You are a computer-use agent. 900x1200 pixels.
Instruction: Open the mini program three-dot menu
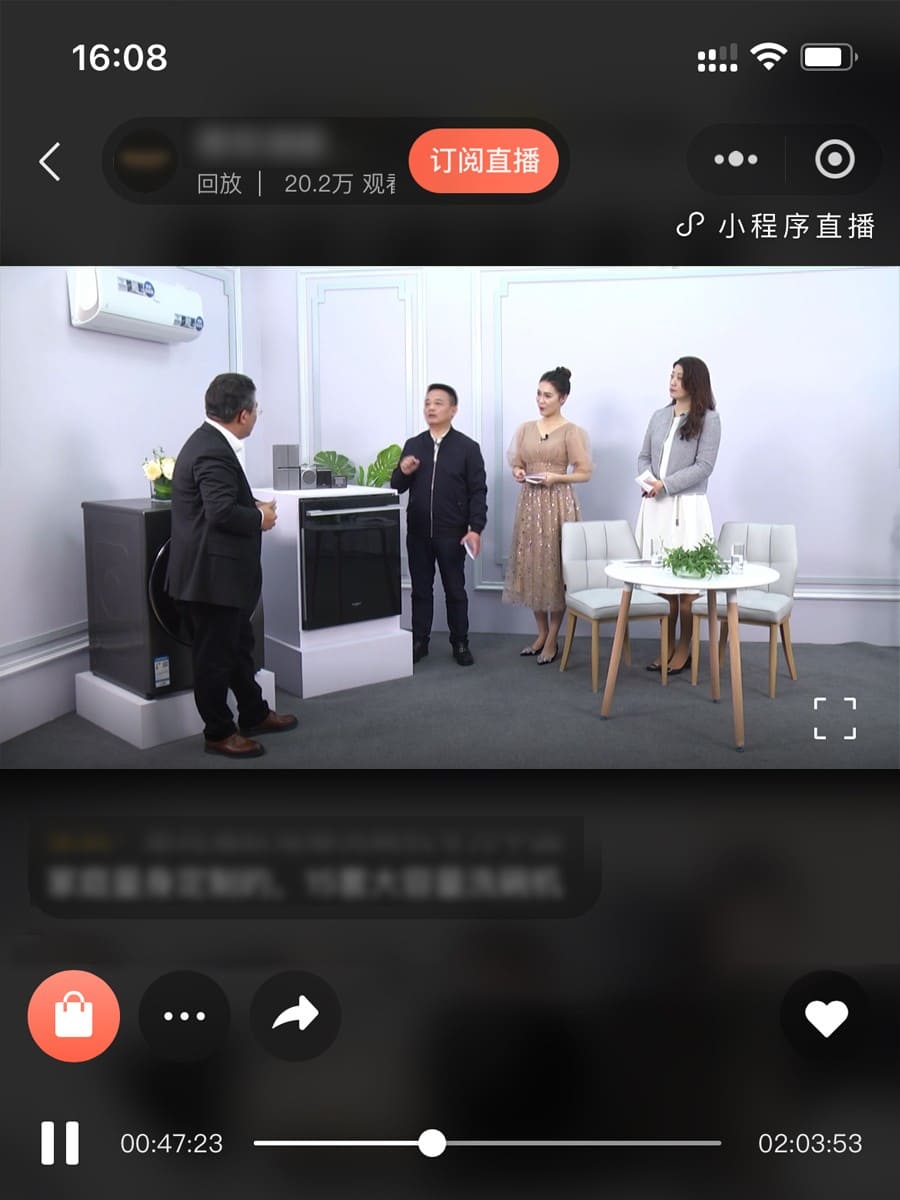(x=736, y=159)
